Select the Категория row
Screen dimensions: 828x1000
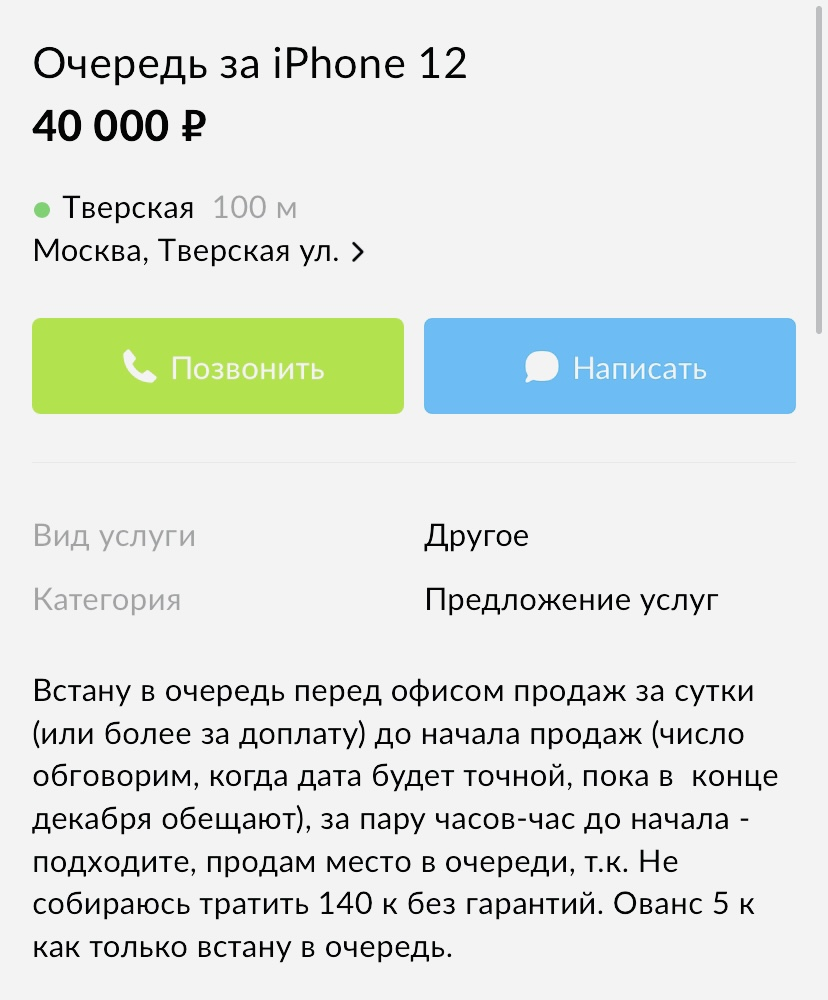tap(107, 599)
